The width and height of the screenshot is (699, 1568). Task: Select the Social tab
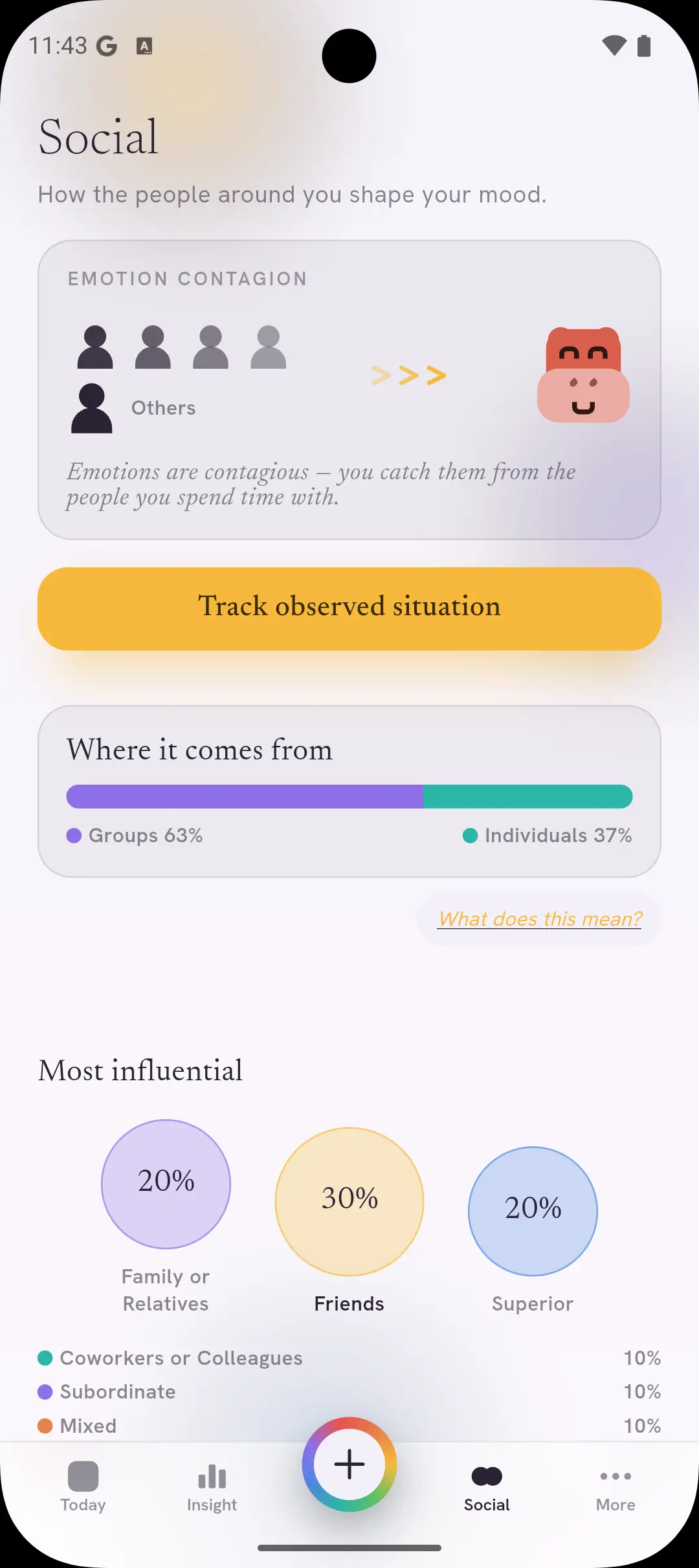(x=487, y=1486)
